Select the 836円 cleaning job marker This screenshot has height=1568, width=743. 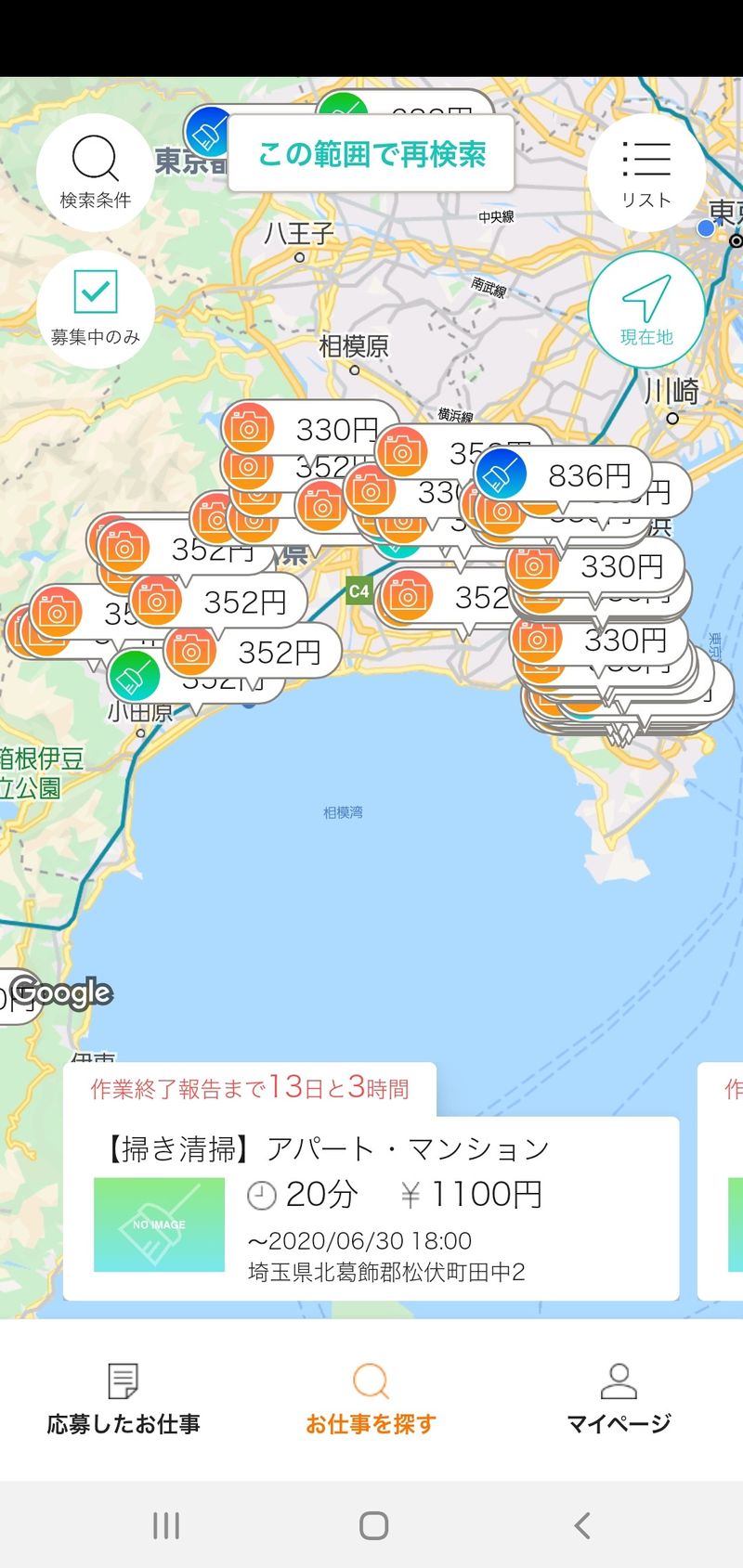tap(567, 475)
